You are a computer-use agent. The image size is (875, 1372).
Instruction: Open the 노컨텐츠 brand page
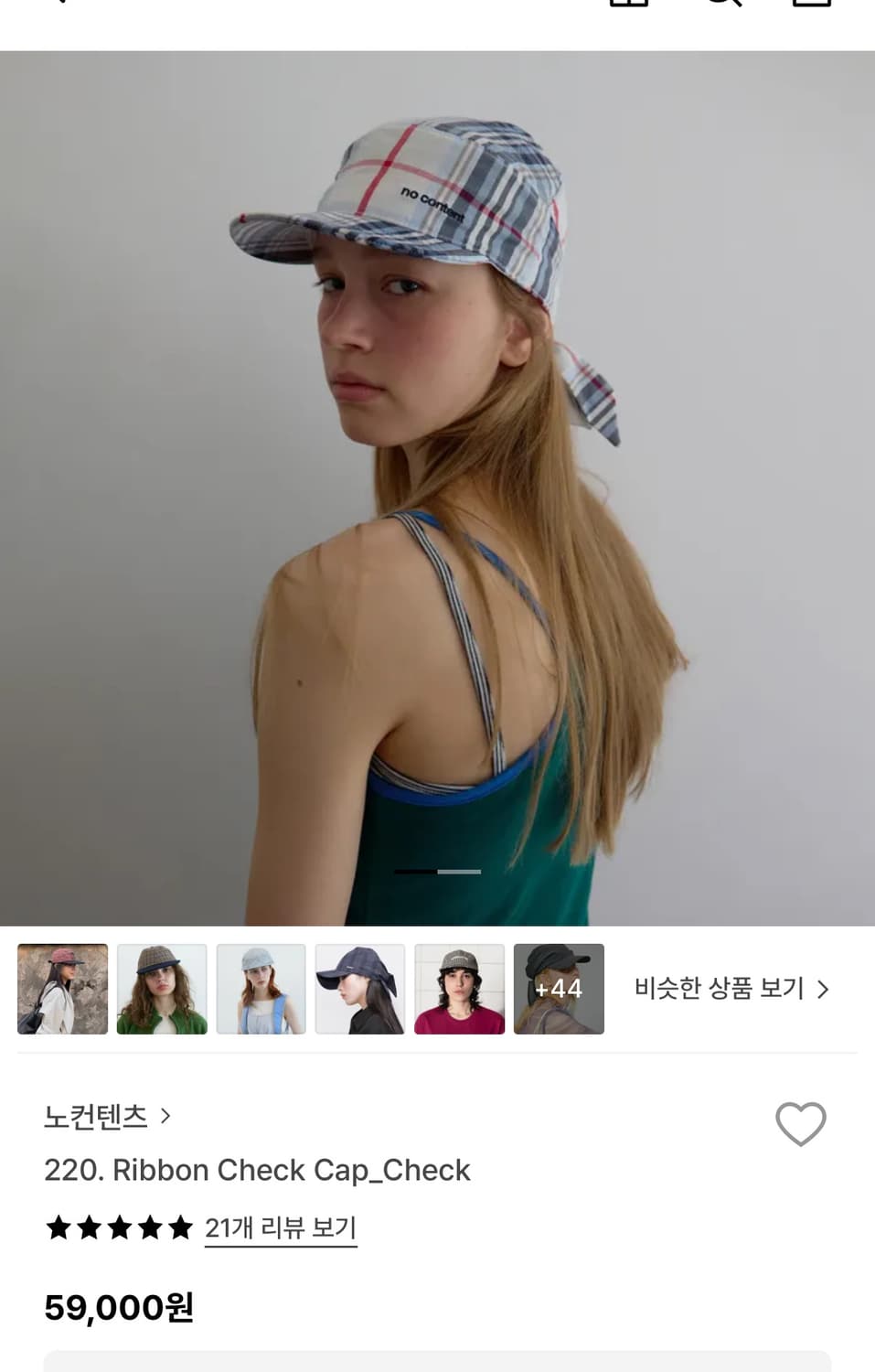107,1117
